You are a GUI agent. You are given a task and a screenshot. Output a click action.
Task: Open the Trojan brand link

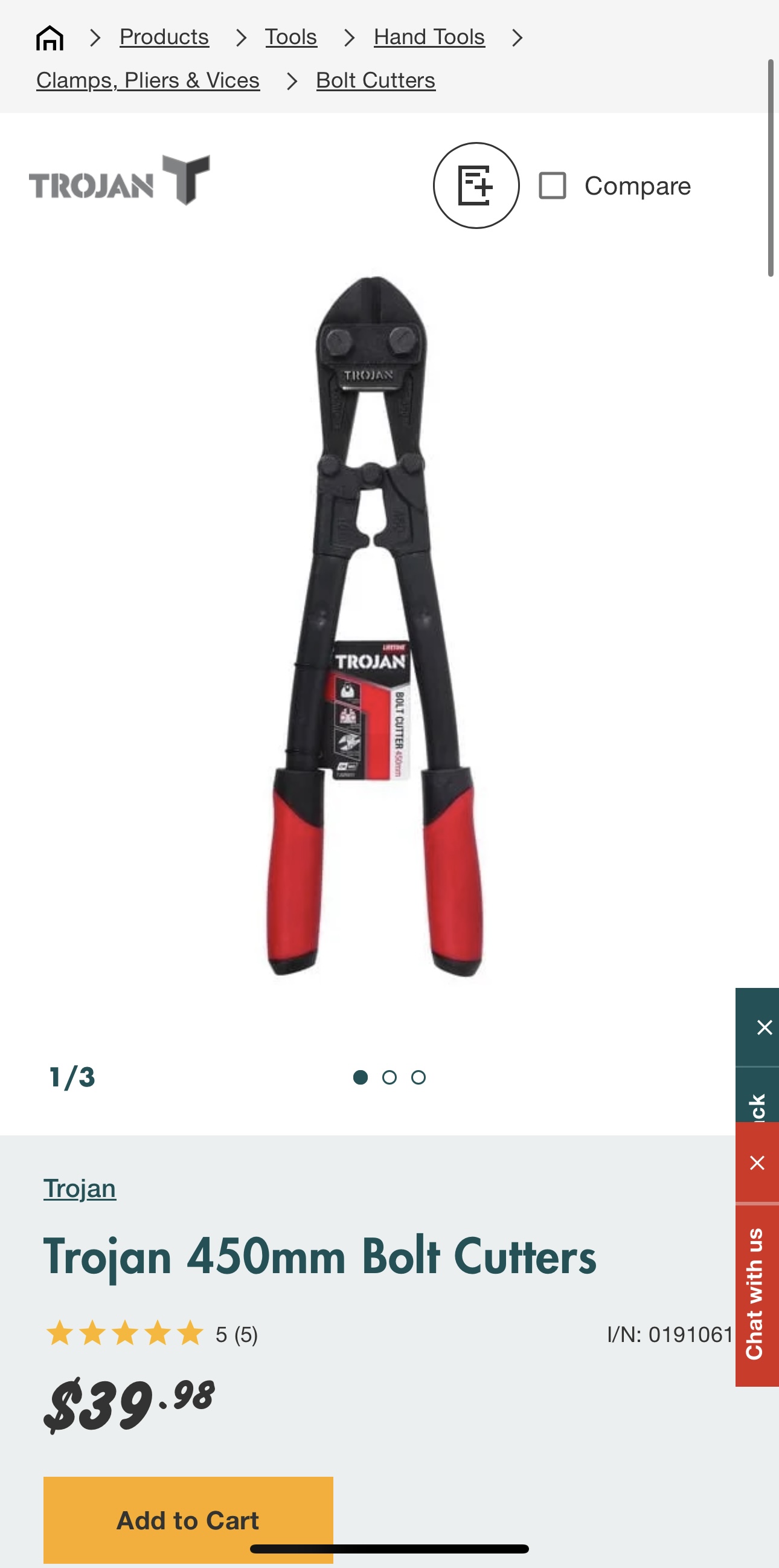[x=80, y=1188]
